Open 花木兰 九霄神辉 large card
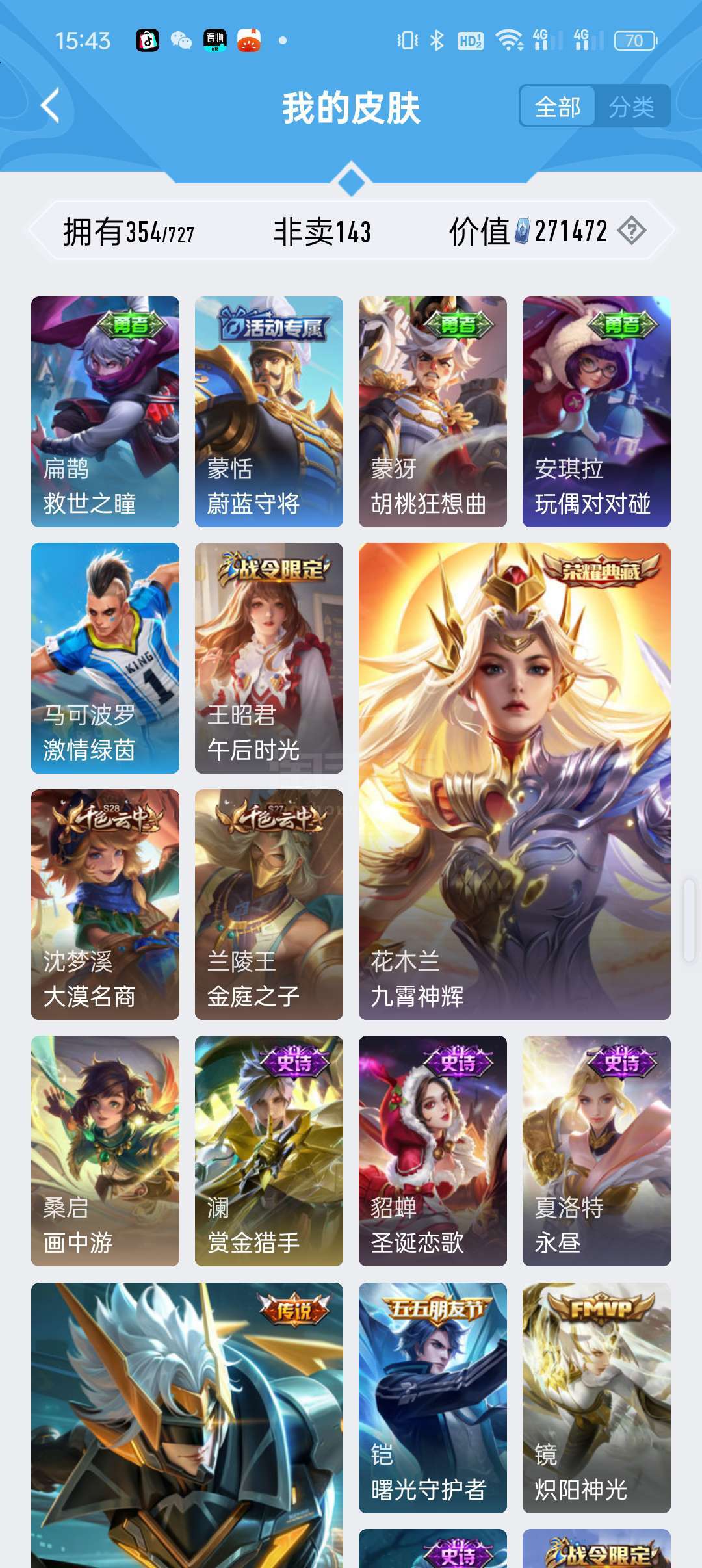Viewport: 702px width, 1568px height. pos(515,781)
